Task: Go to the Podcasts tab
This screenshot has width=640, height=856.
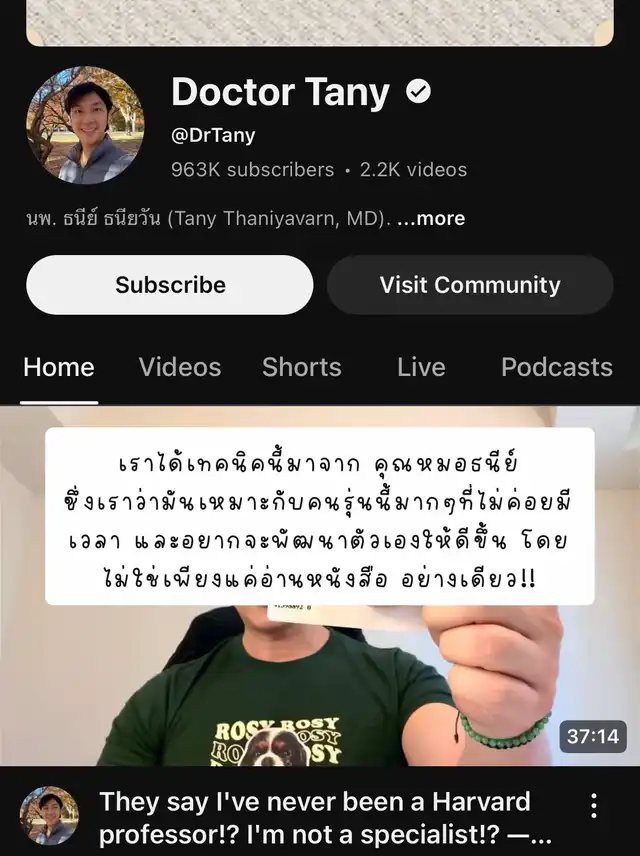Action: tap(556, 367)
